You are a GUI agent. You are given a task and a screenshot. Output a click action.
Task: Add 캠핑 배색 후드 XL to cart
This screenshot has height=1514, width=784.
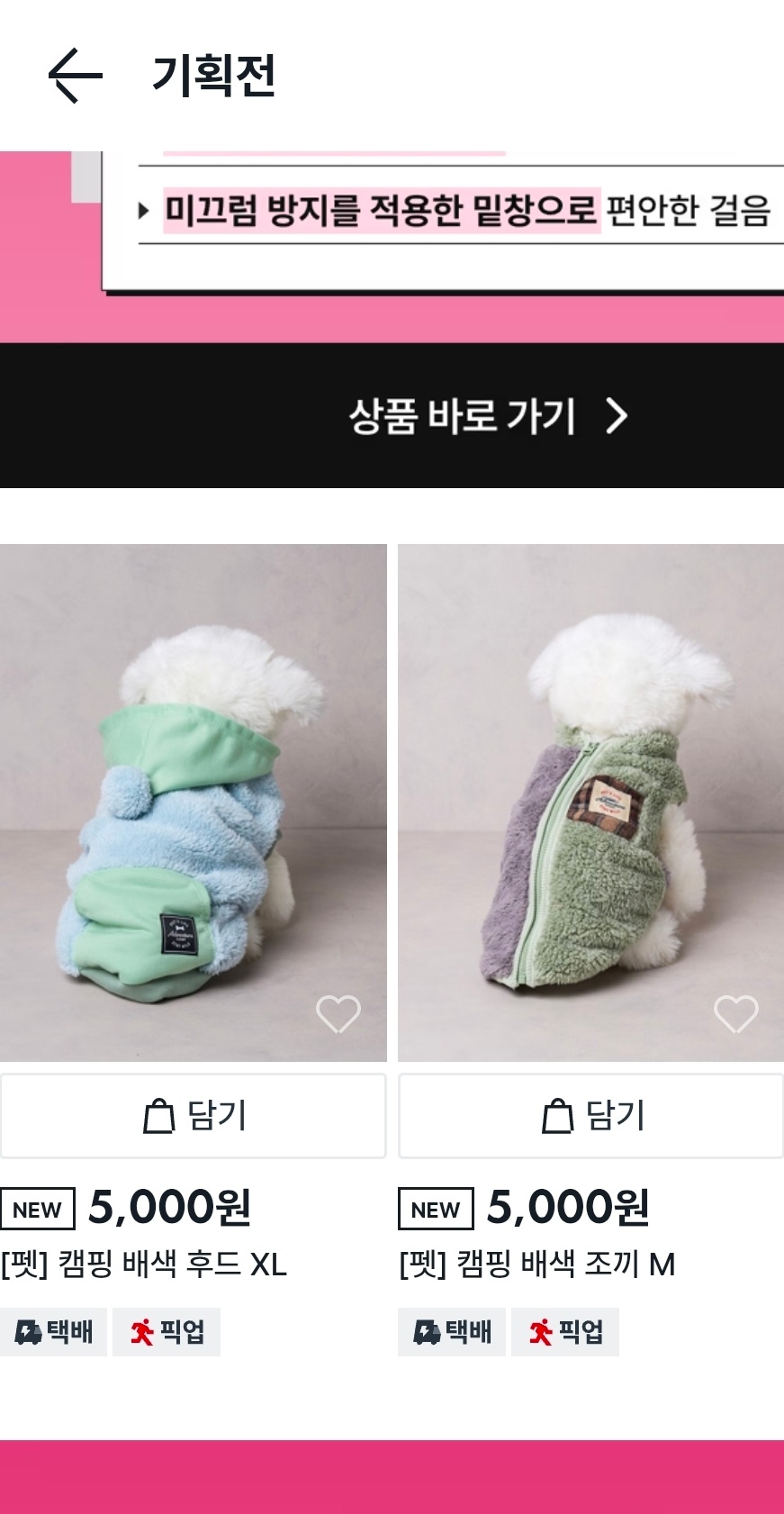[x=193, y=1116]
